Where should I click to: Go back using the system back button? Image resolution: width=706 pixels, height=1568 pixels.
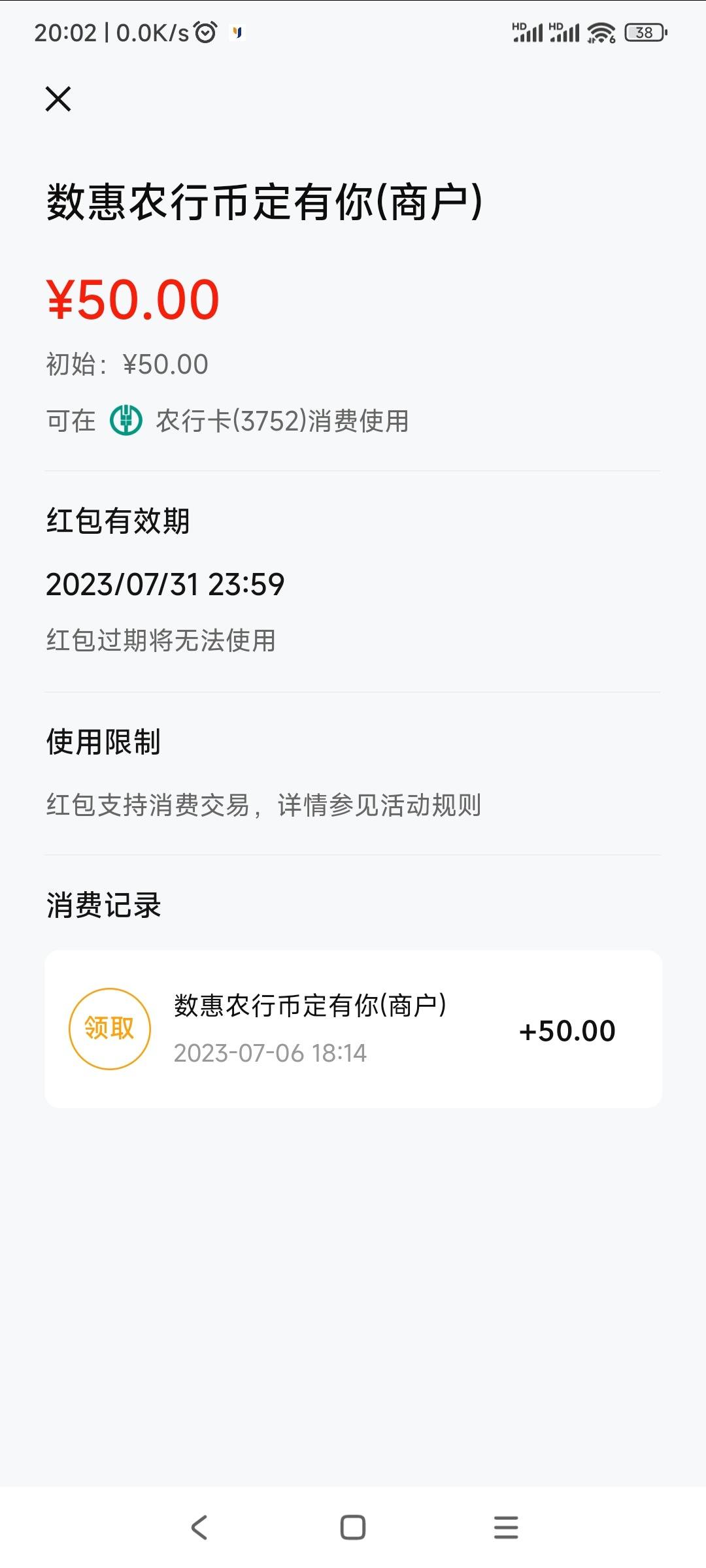(199, 1527)
